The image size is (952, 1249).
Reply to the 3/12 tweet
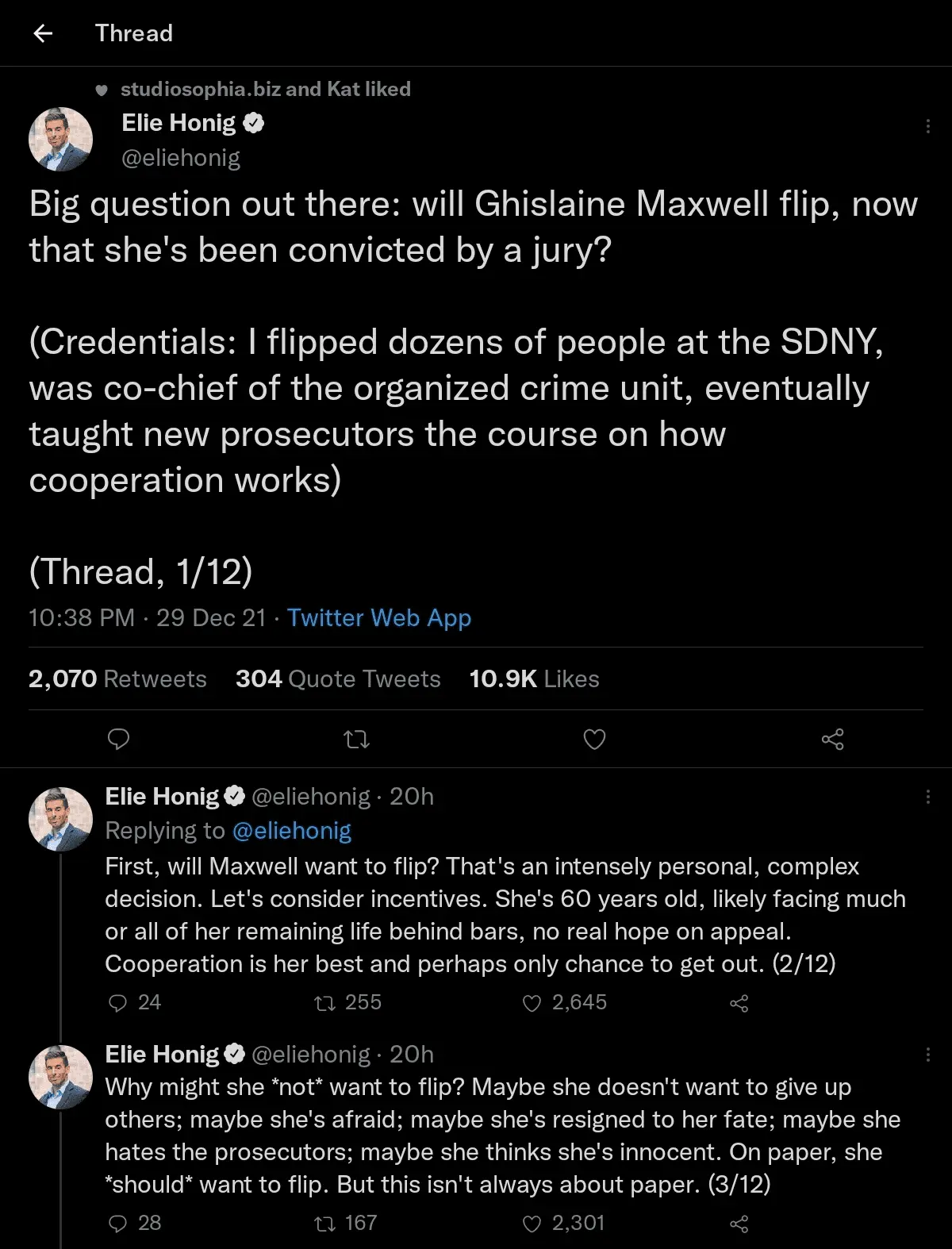pos(117,1223)
